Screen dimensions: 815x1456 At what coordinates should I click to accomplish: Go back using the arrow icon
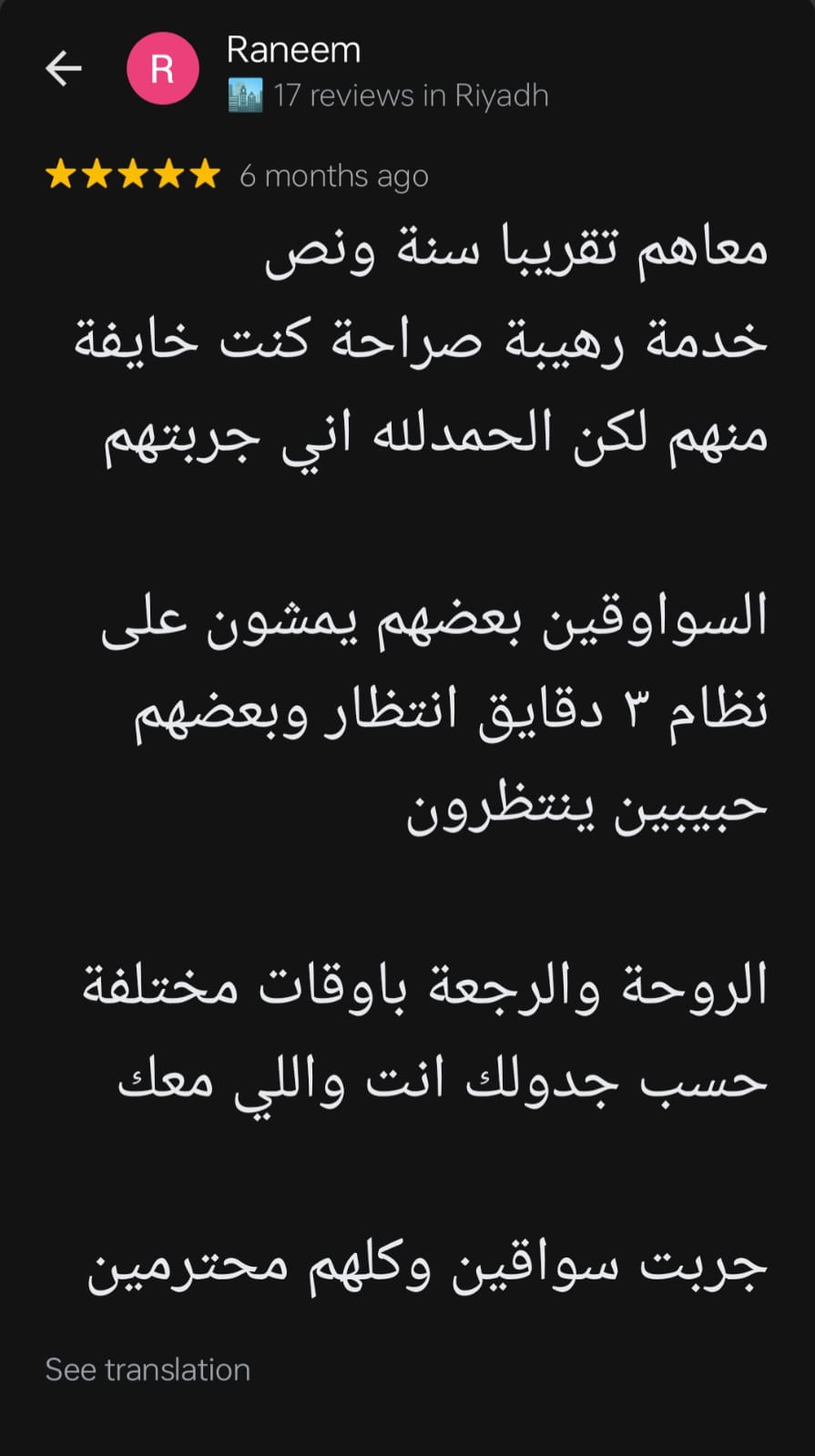pos(64,68)
